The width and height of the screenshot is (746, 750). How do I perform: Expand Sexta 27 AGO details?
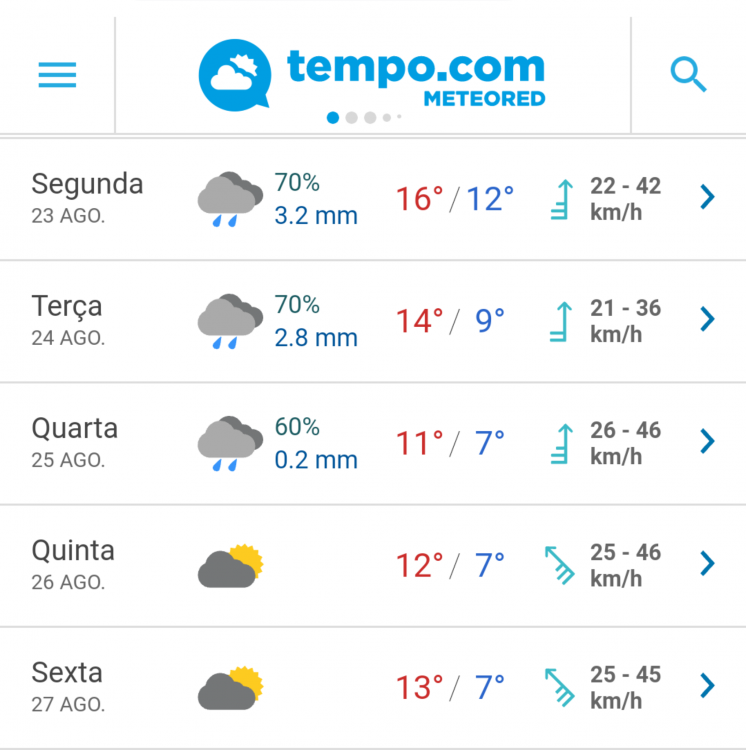pyautogui.click(x=707, y=686)
